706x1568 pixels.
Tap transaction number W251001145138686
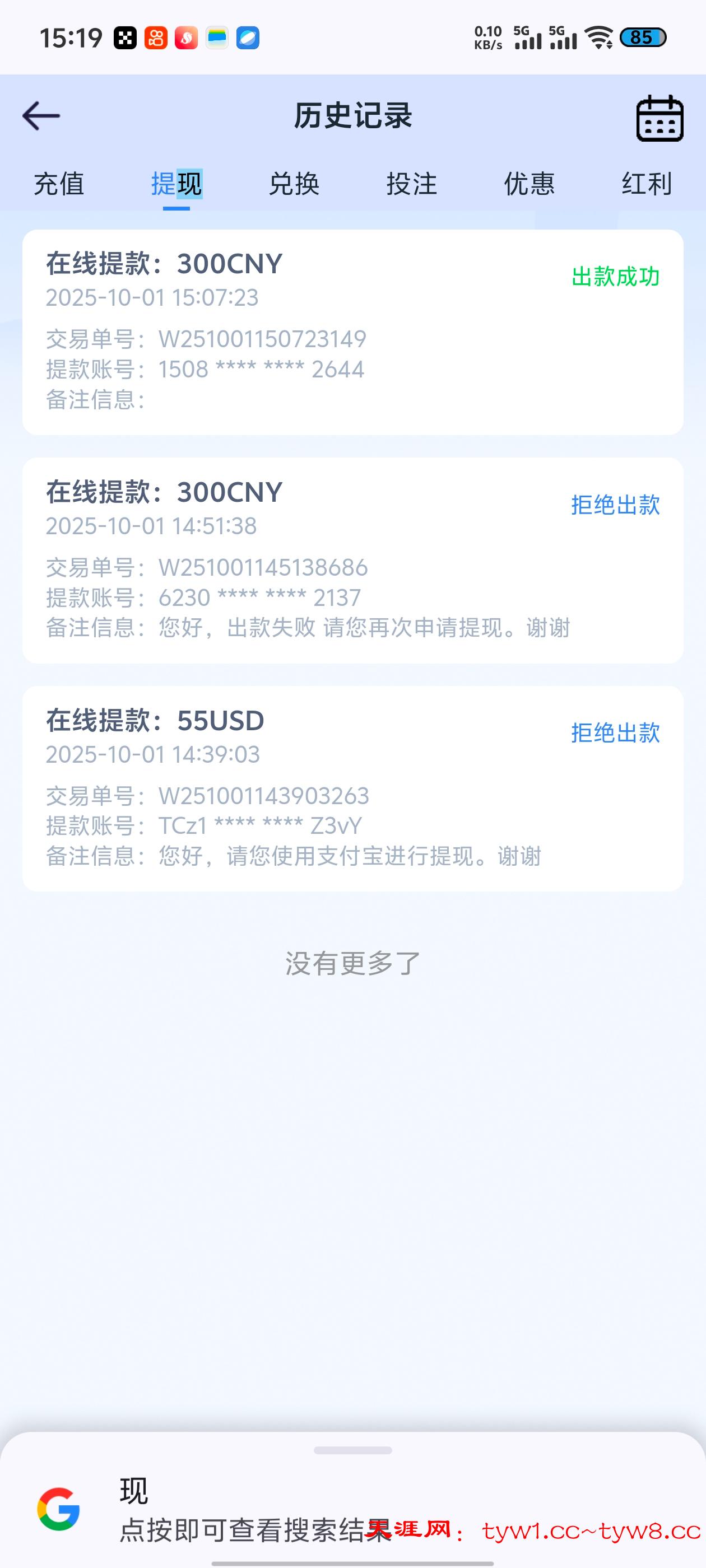261,567
